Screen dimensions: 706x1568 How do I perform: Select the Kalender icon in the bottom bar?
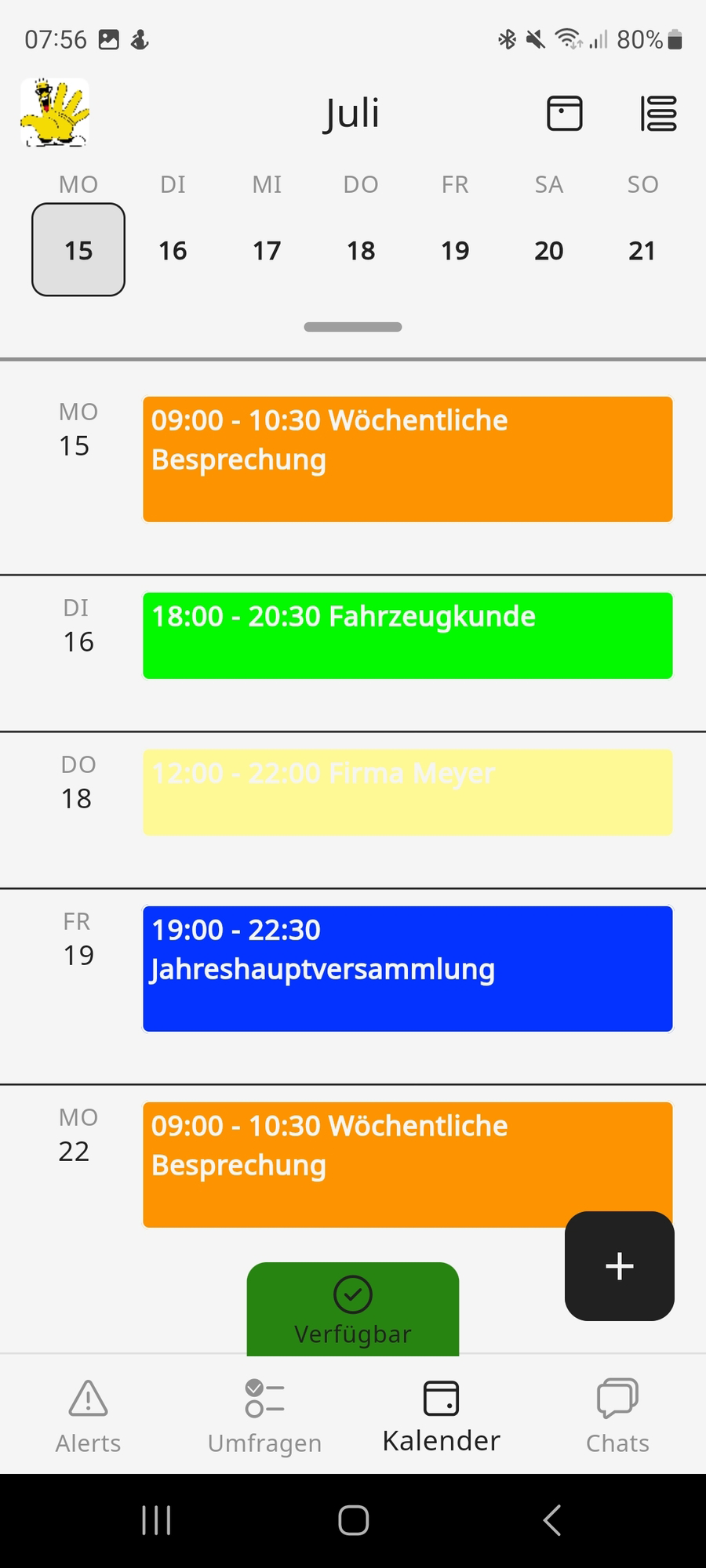(440, 1399)
